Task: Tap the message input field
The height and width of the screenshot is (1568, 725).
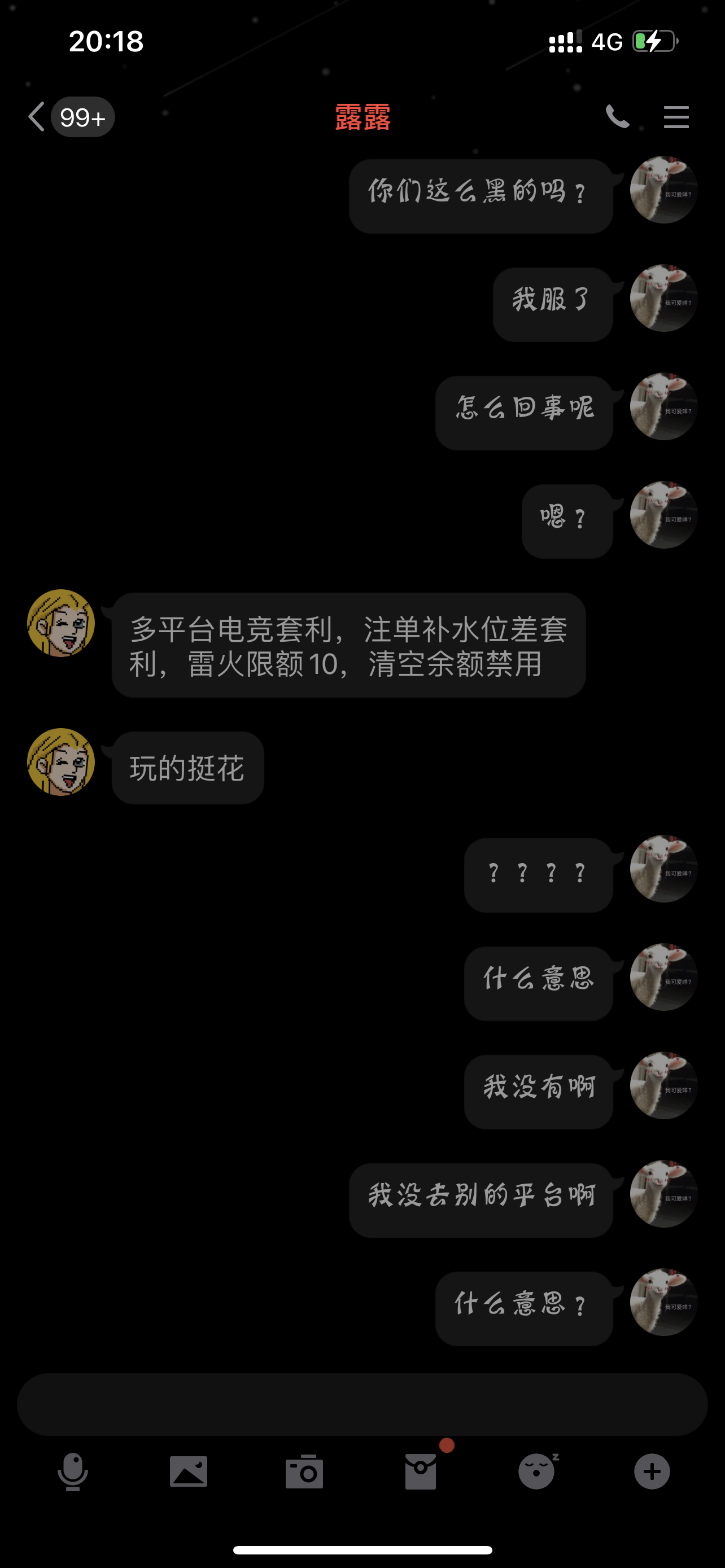Action: pyautogui.click(x=362, y=1404)
